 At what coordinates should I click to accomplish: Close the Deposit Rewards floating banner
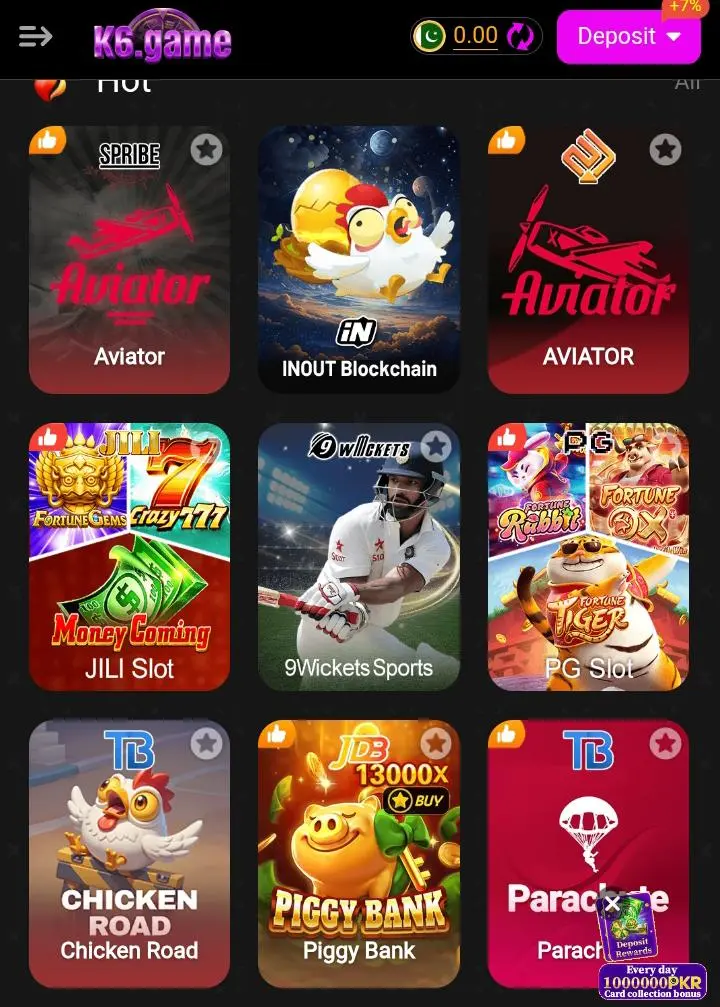[612, 905]
